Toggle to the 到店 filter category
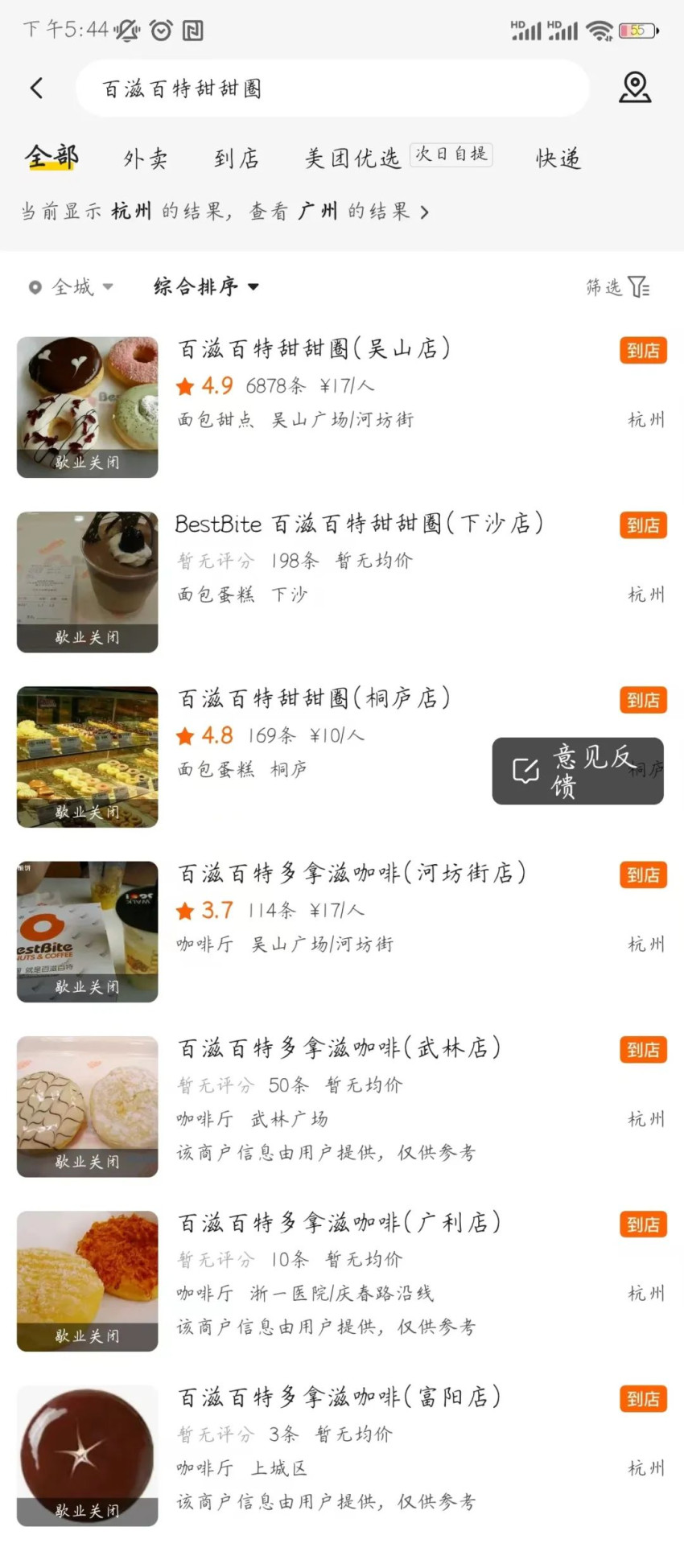This screenshot has height=1568, width=684. tap(237, 158)
